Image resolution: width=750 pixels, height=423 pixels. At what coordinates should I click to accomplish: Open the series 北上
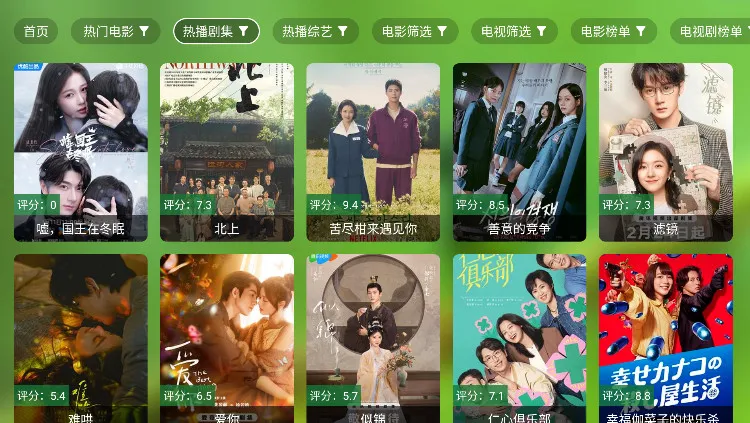coord(227,150)
